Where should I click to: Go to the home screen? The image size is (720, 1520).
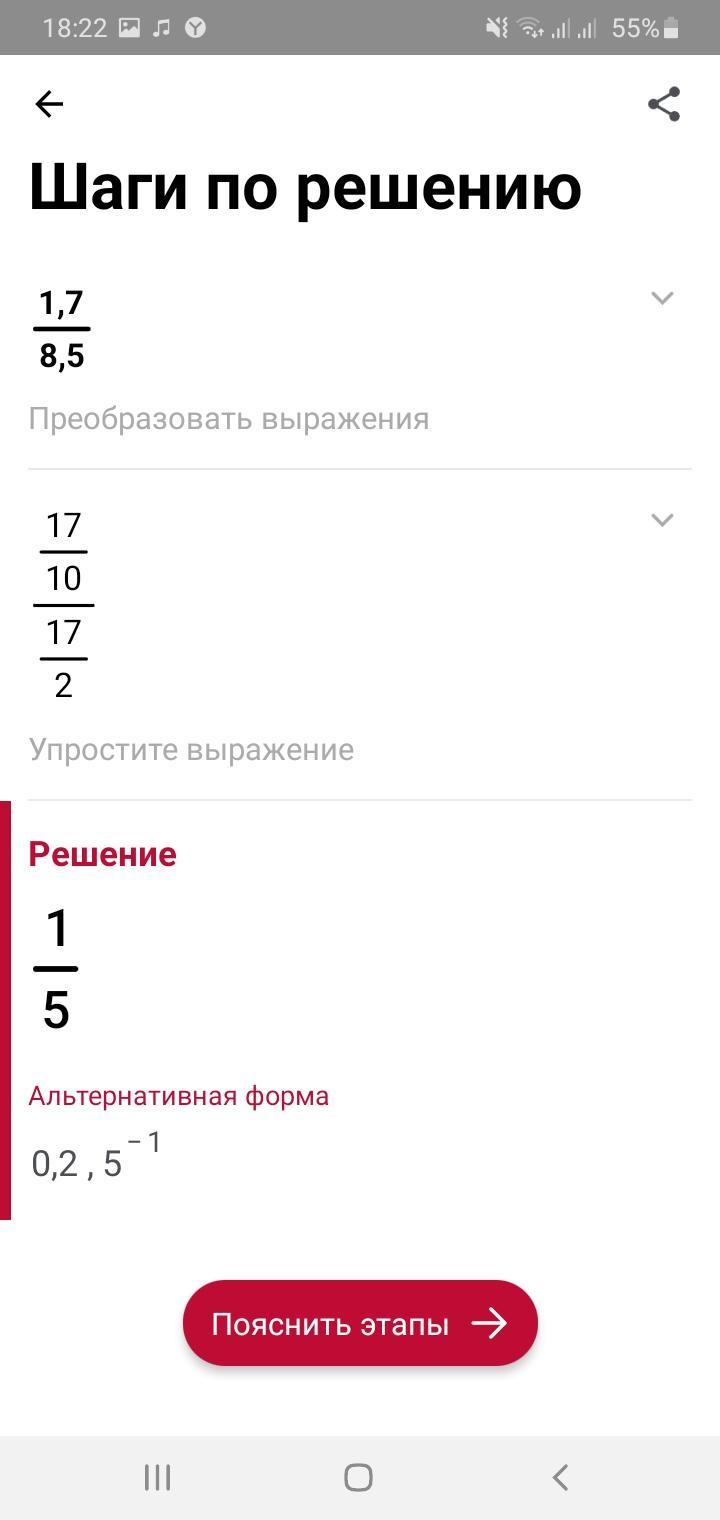tap(358, 1477)
